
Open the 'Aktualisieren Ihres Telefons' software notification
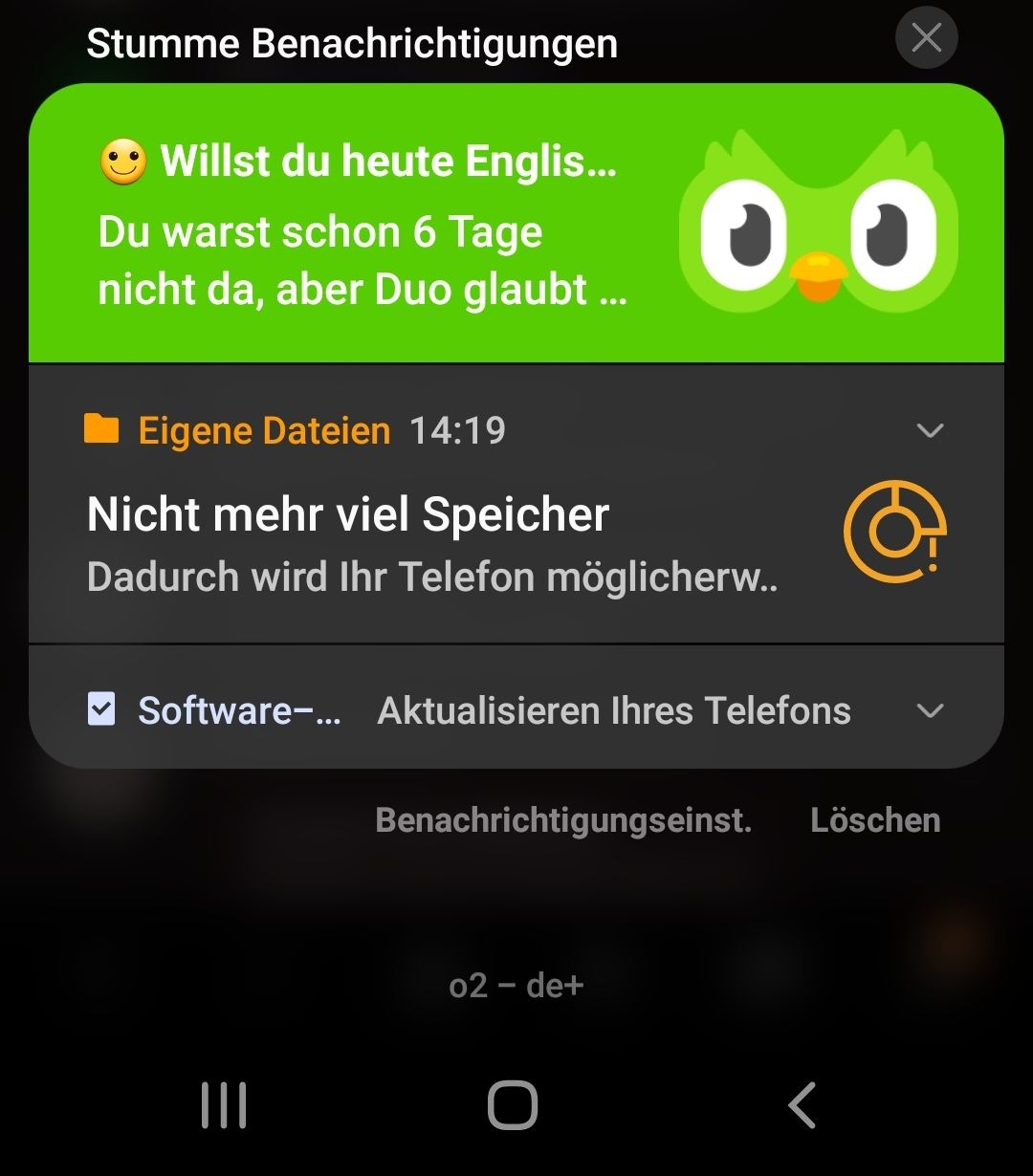pyautogui.click(x=612, y=710)
